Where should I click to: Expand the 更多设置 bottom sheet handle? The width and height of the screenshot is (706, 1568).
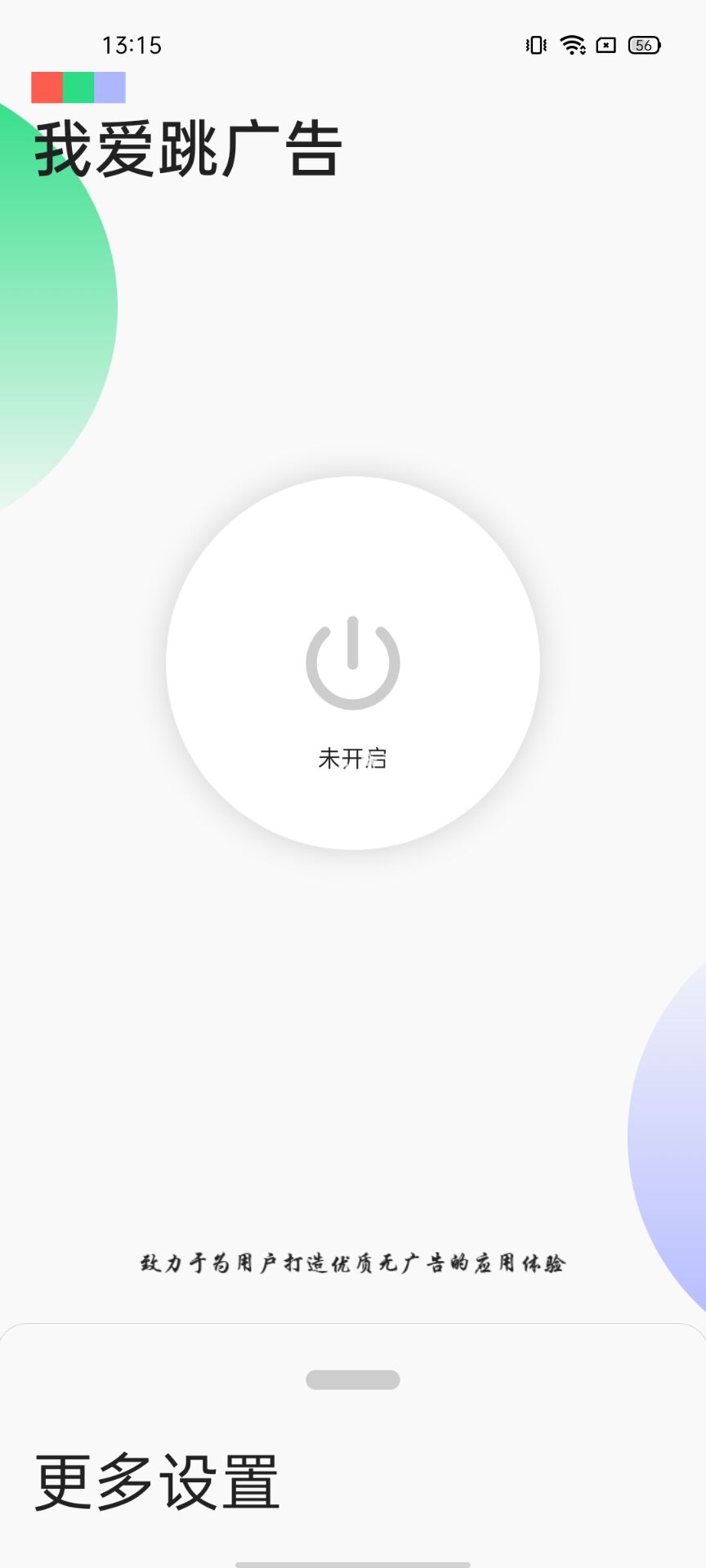(353, 1379)
